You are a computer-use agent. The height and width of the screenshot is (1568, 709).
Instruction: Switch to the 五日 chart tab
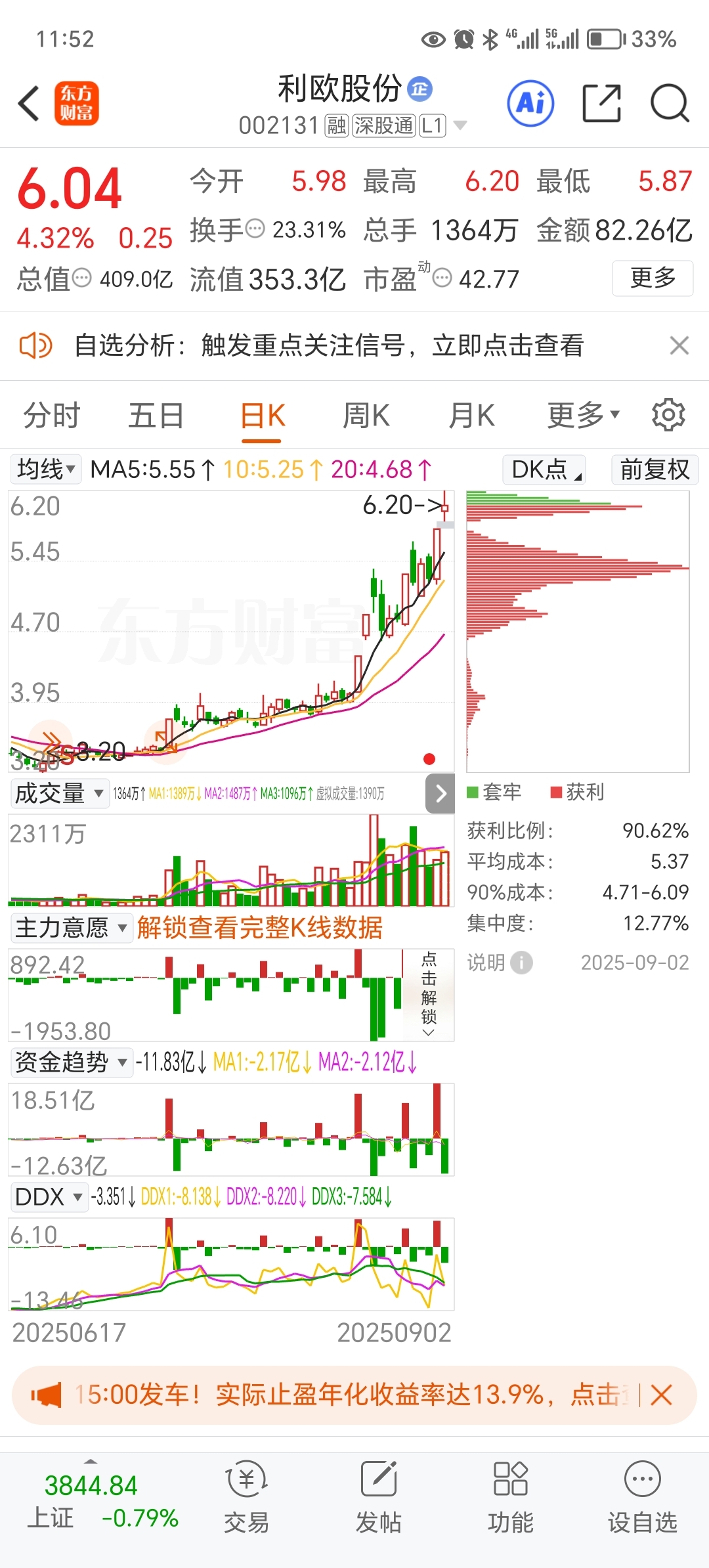pos(156,416)
